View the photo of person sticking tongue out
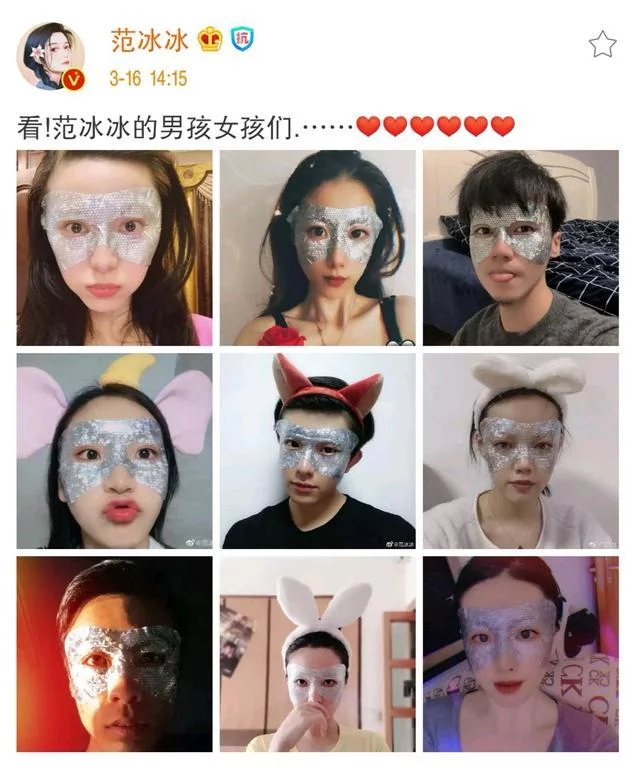Screen dimensions: 640x776 pyautogui.click(x=520, y=248)
